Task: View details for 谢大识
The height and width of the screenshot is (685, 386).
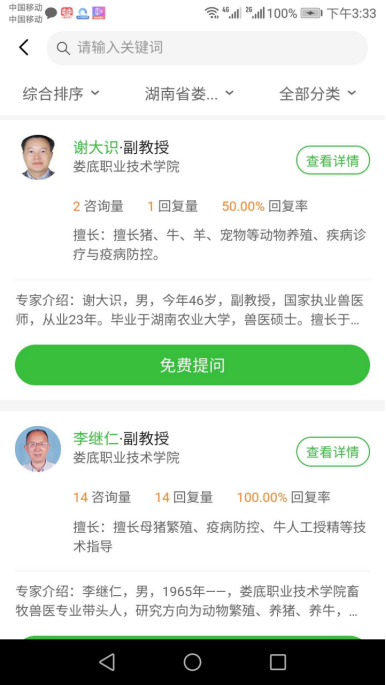Action: (x=333, y=160)
